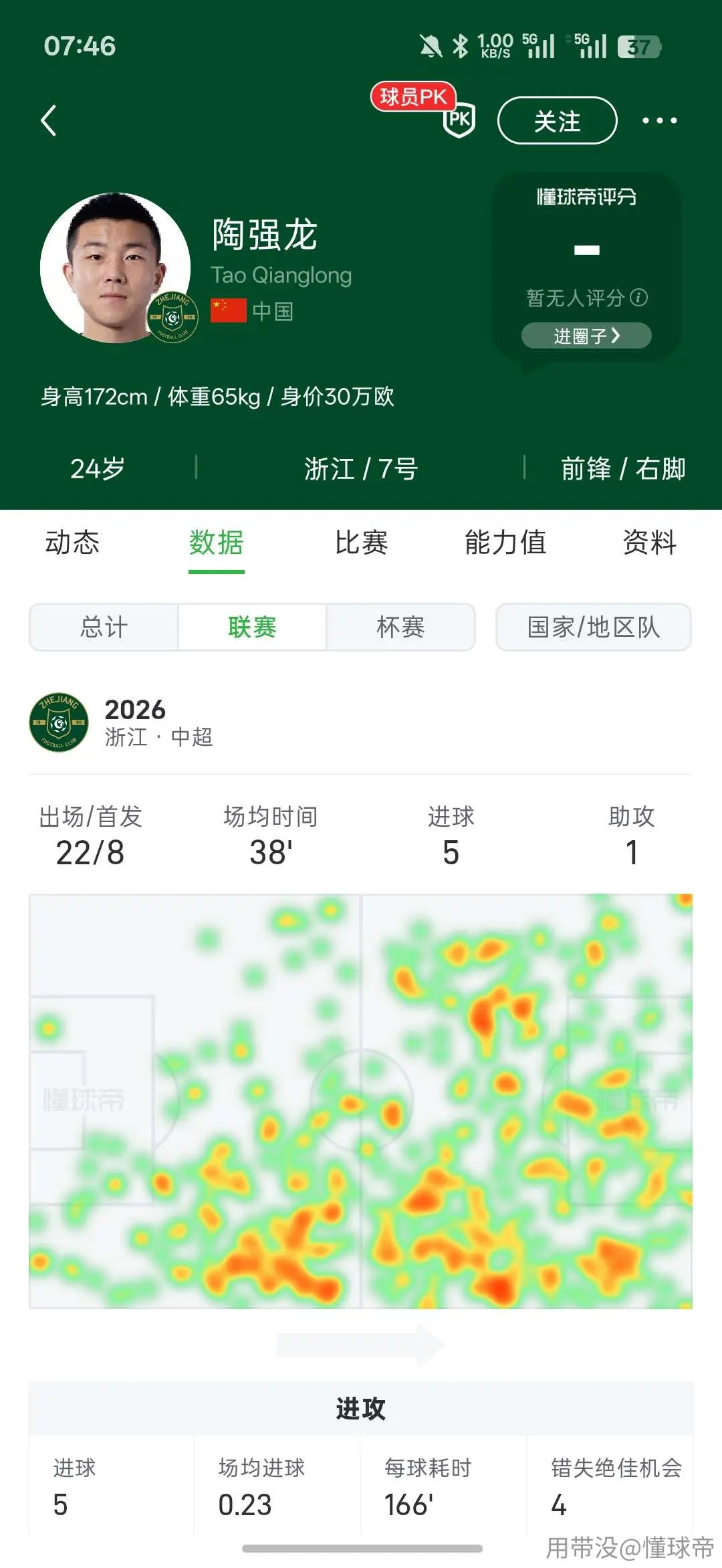This screenshot has height=1568, width=722.
Task: Show 国家/地区队 statistics
Action: (594, 627)
